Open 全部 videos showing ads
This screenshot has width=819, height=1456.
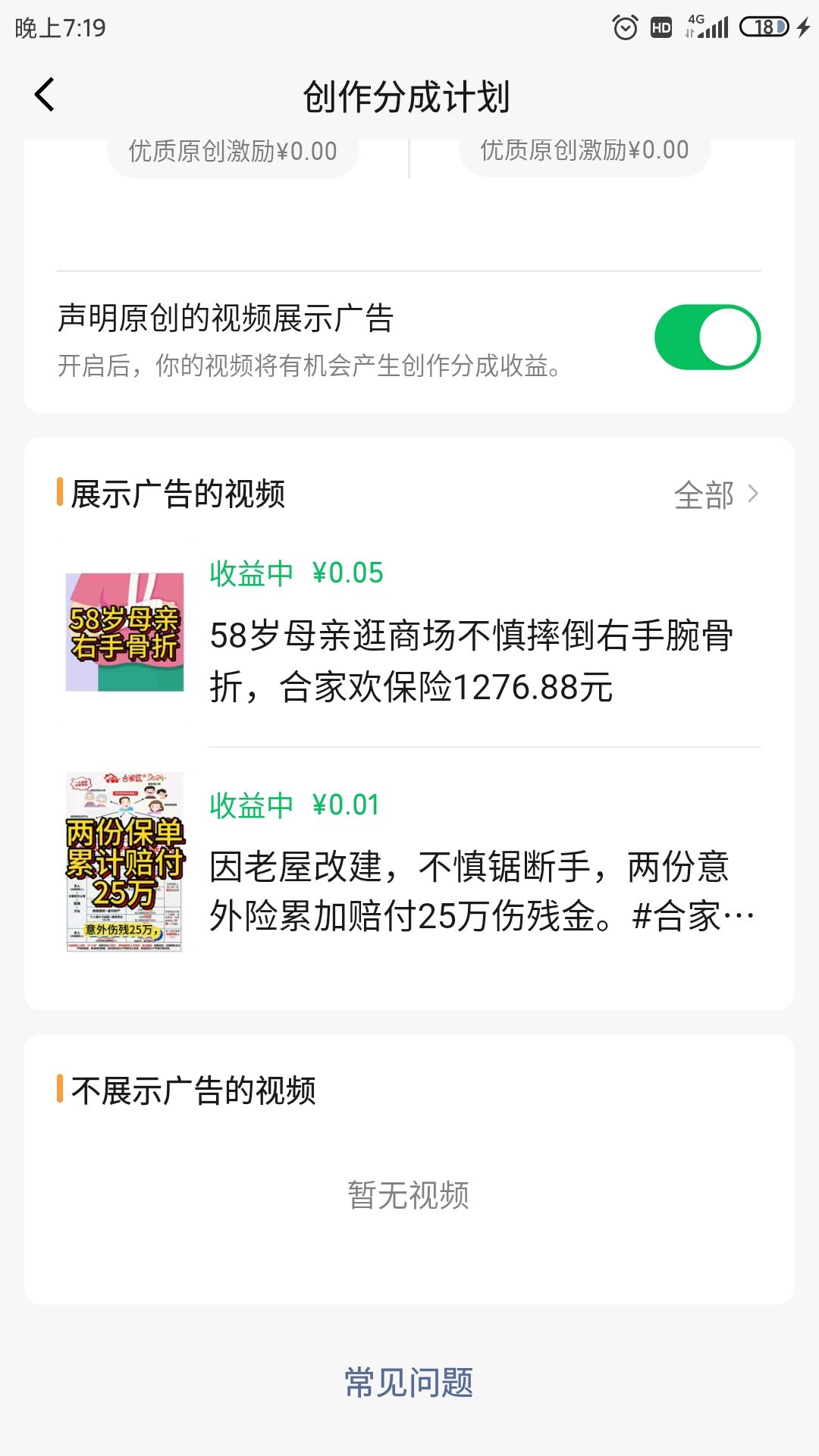click(x=715, y=495)
